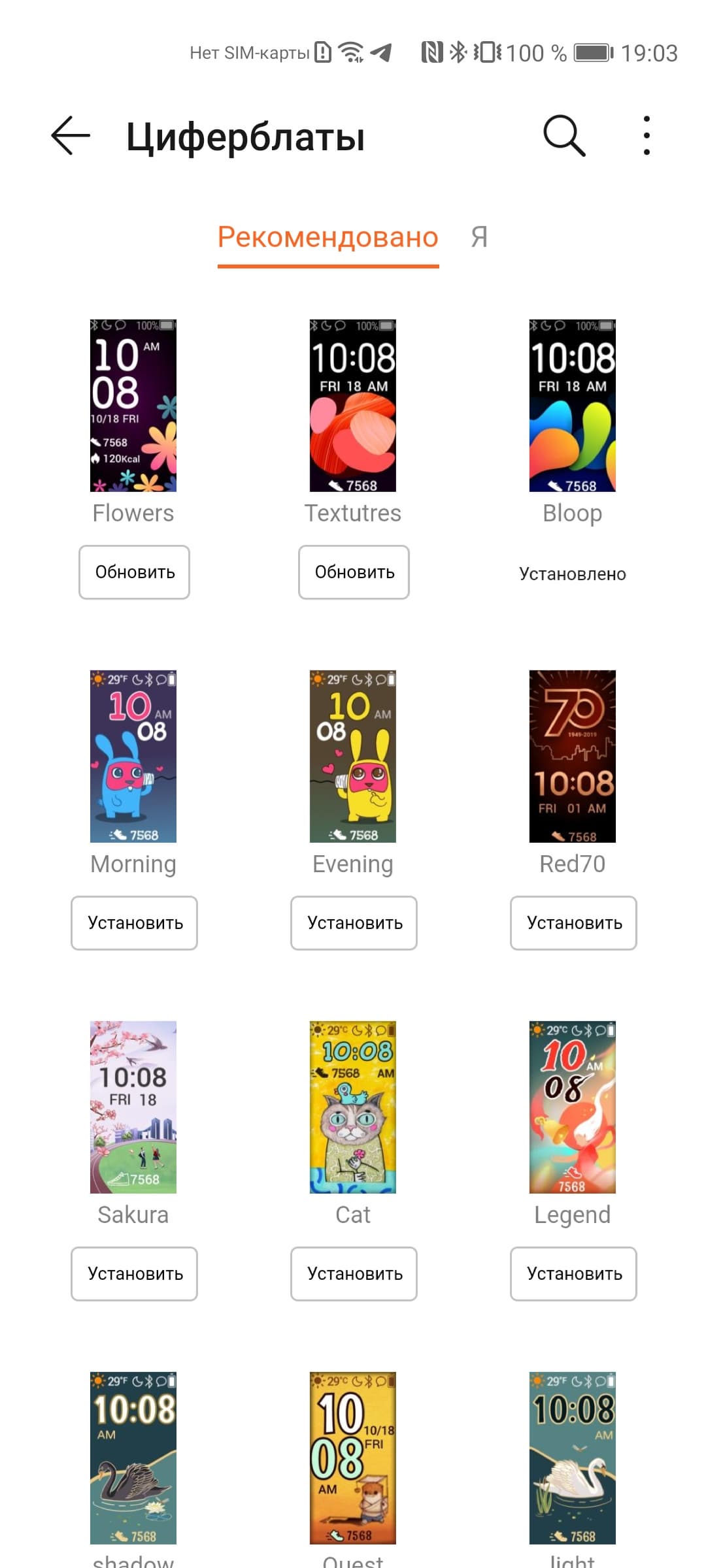Open the three-dot overflow menu

click(x=647, y=136)
